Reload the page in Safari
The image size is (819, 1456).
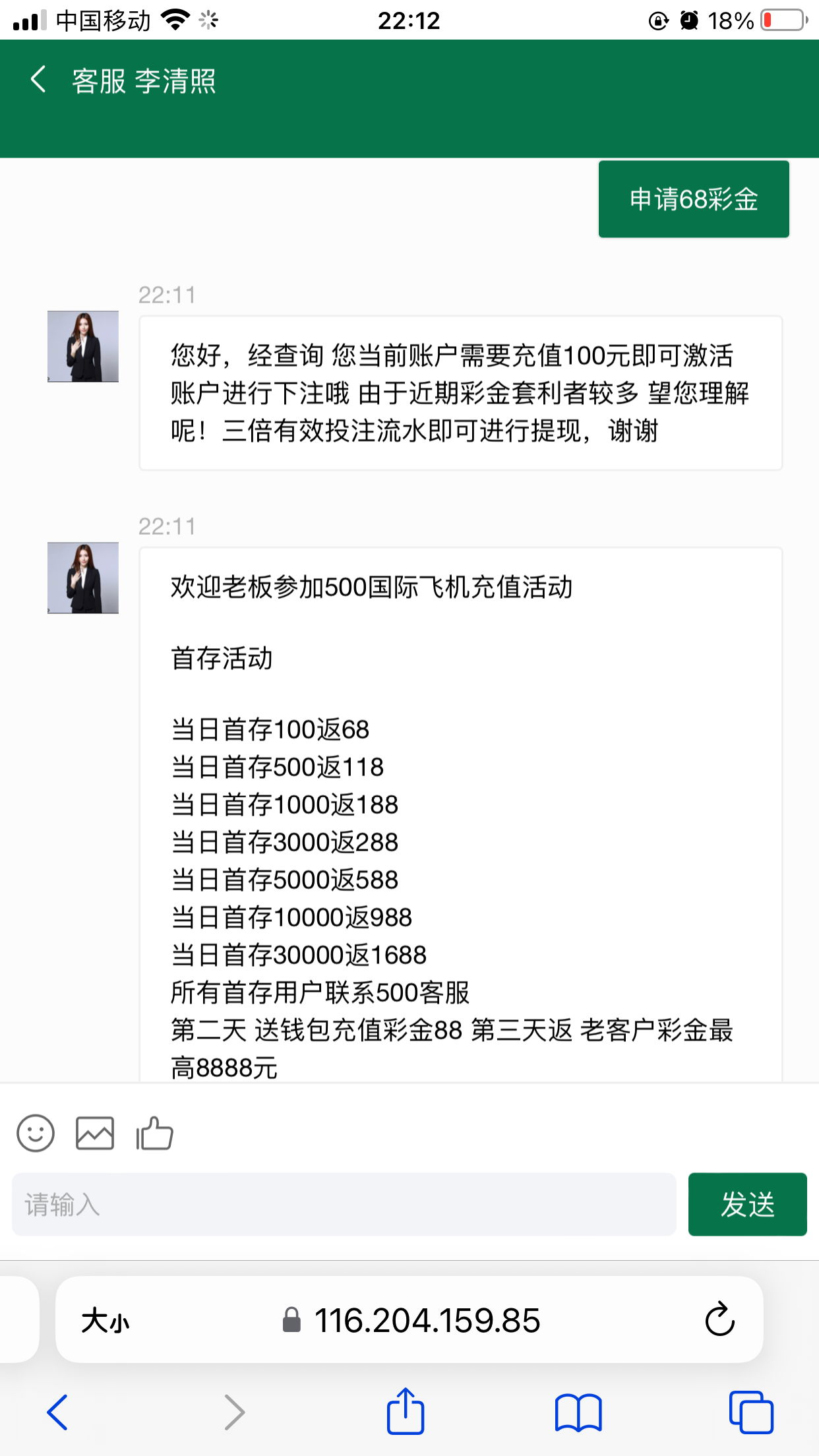point(719,1319)
